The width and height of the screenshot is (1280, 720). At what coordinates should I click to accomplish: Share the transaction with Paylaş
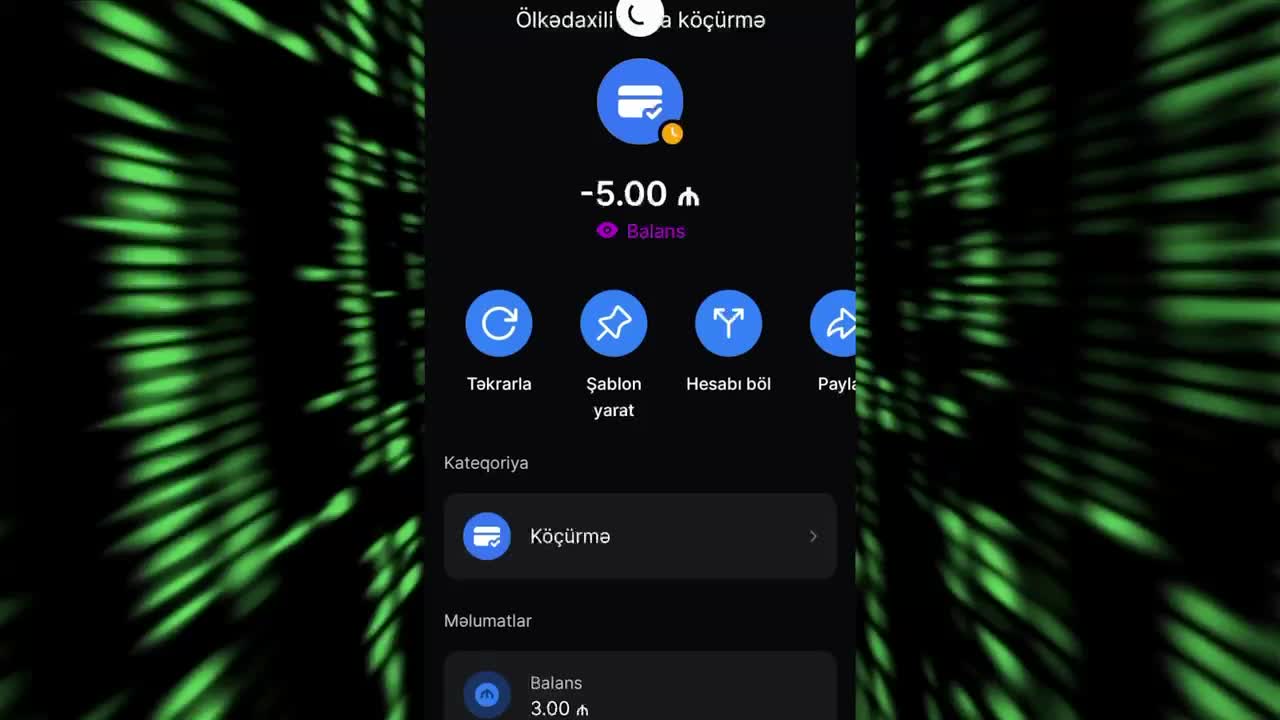coord(836,323)
